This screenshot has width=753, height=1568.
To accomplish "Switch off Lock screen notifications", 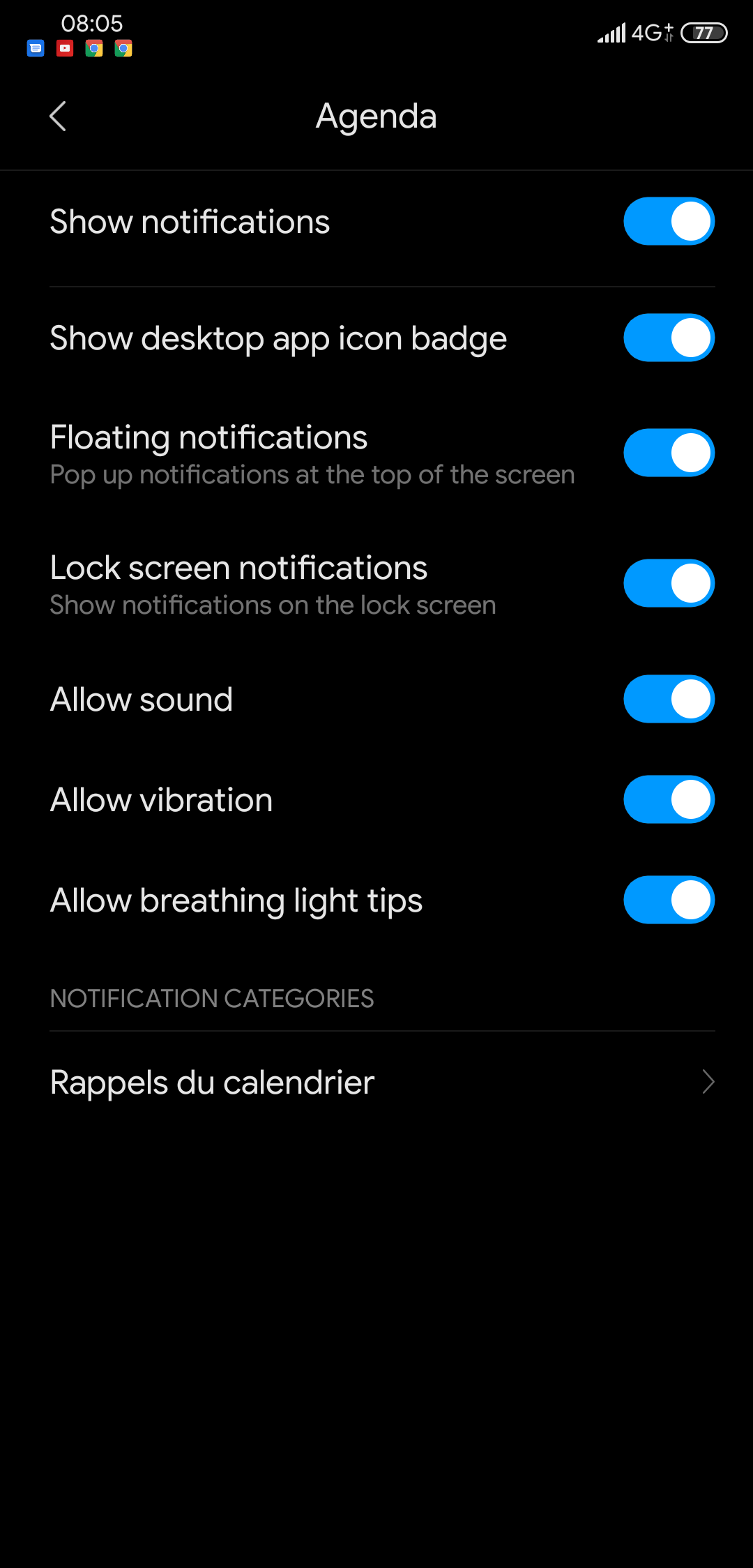I will click(x=669, y=583).
